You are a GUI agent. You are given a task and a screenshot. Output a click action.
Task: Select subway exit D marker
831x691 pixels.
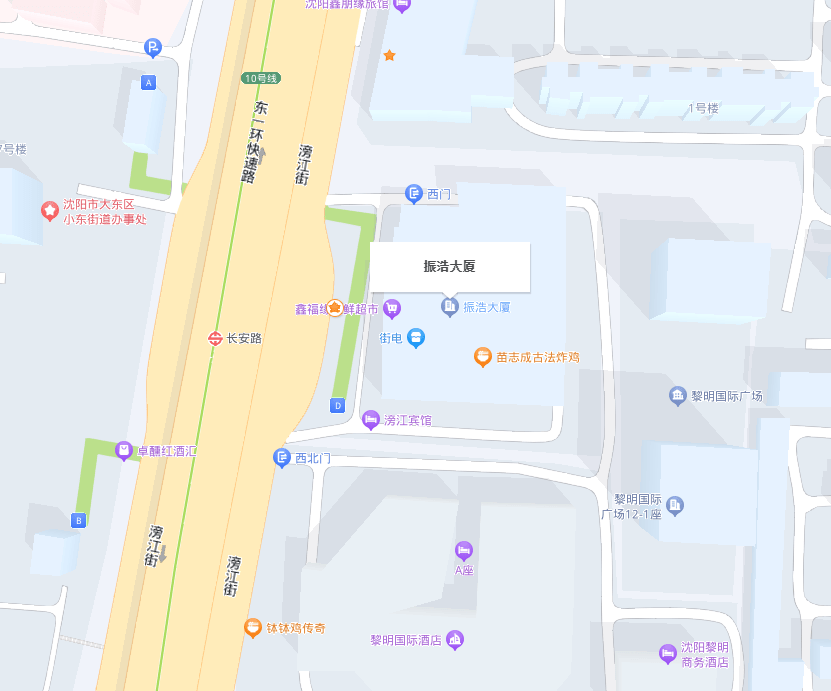[x=338, y=405]
